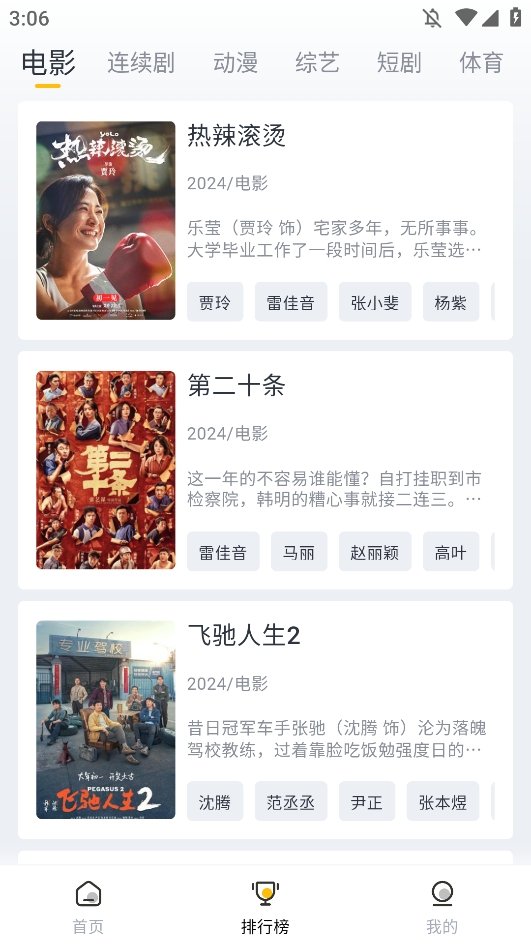Tap the 杨紫 actor chip
Image resolution: width=531 pixels, height=944 pixels.
click(451, 302)
